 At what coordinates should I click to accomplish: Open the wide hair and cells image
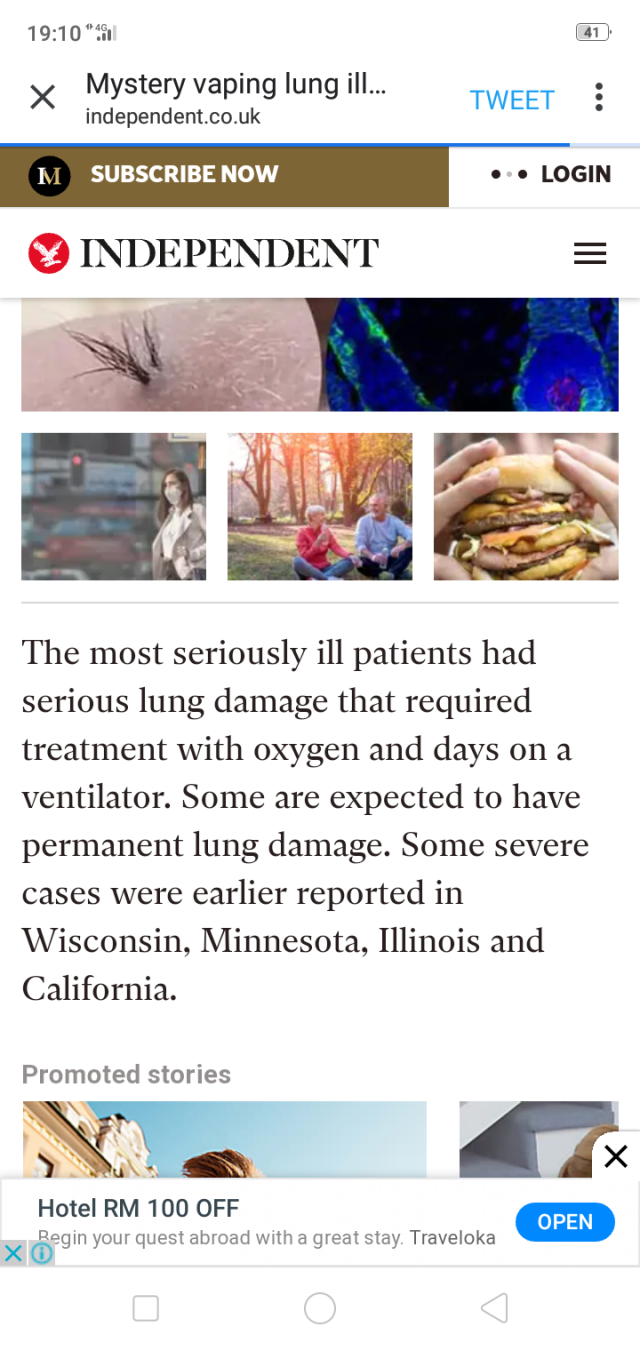coord(320,354)
